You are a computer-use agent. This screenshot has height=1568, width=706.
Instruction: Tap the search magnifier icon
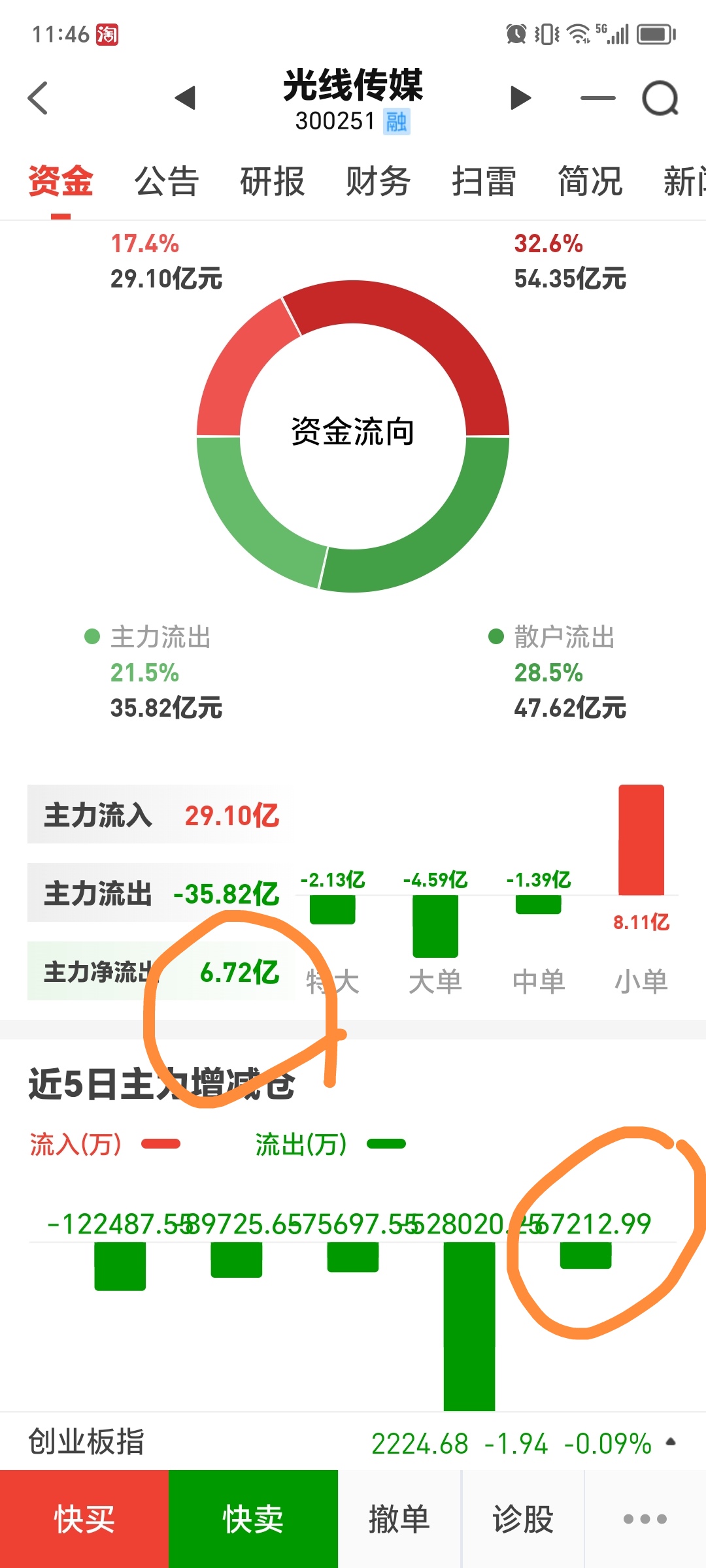pos(662,98)
